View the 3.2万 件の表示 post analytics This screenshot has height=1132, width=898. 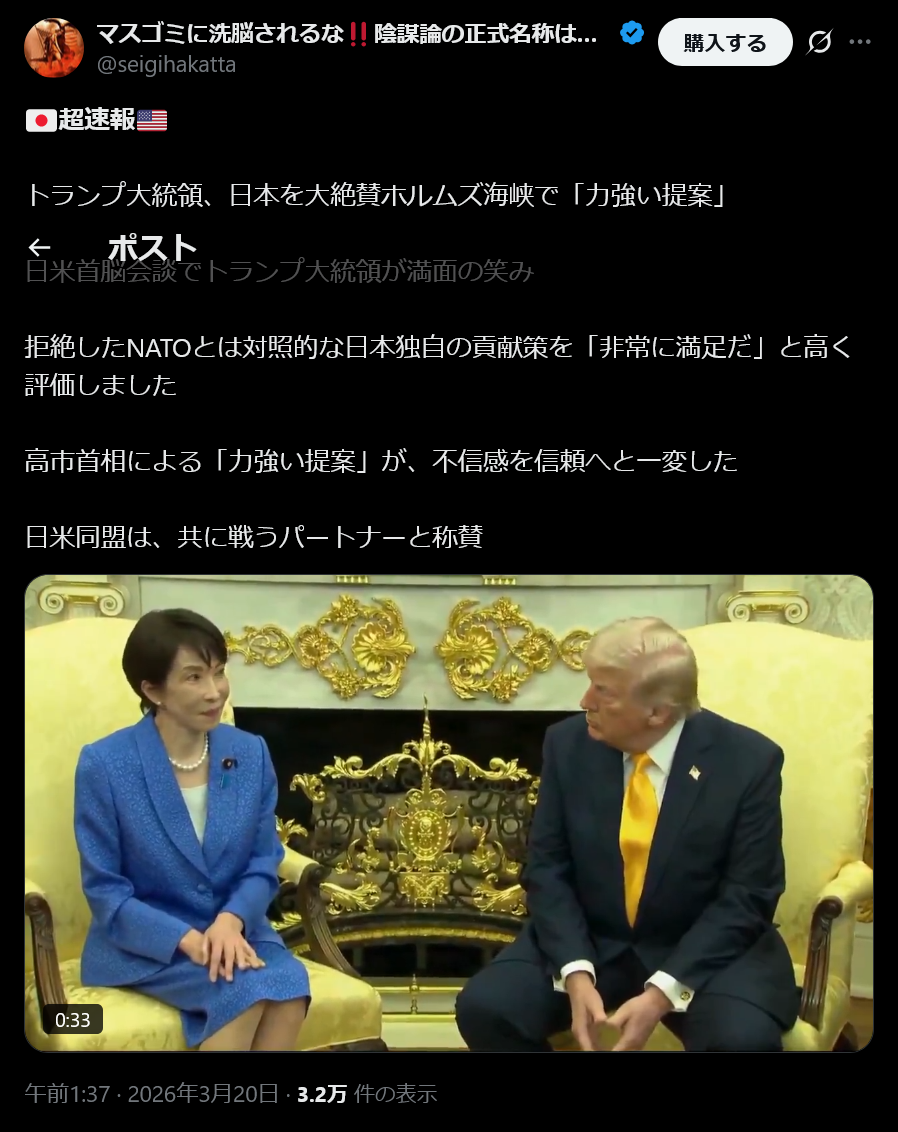pyautogui.click(x=367, y=1094)
